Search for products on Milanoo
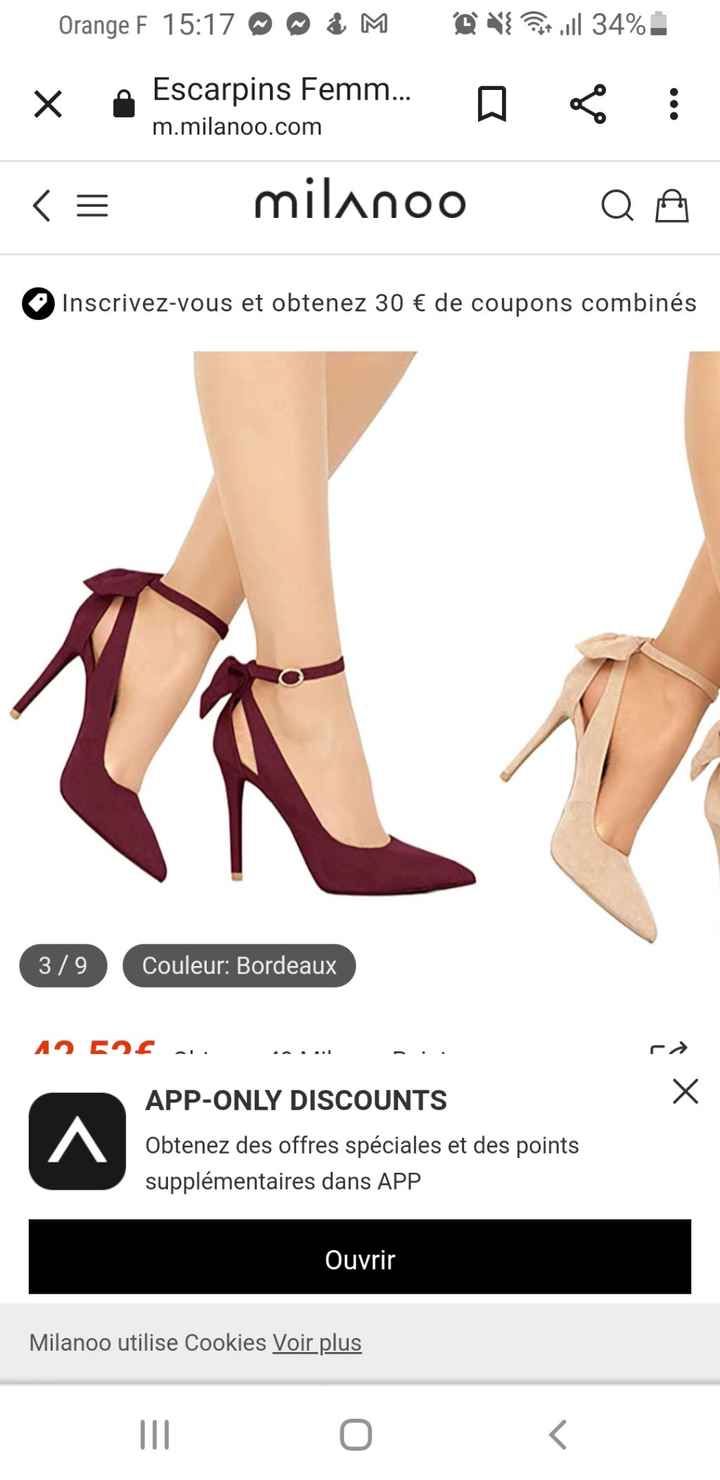The width and height of the screenshot is (720, 1480). pyautogui.click(x=616, y=206)
